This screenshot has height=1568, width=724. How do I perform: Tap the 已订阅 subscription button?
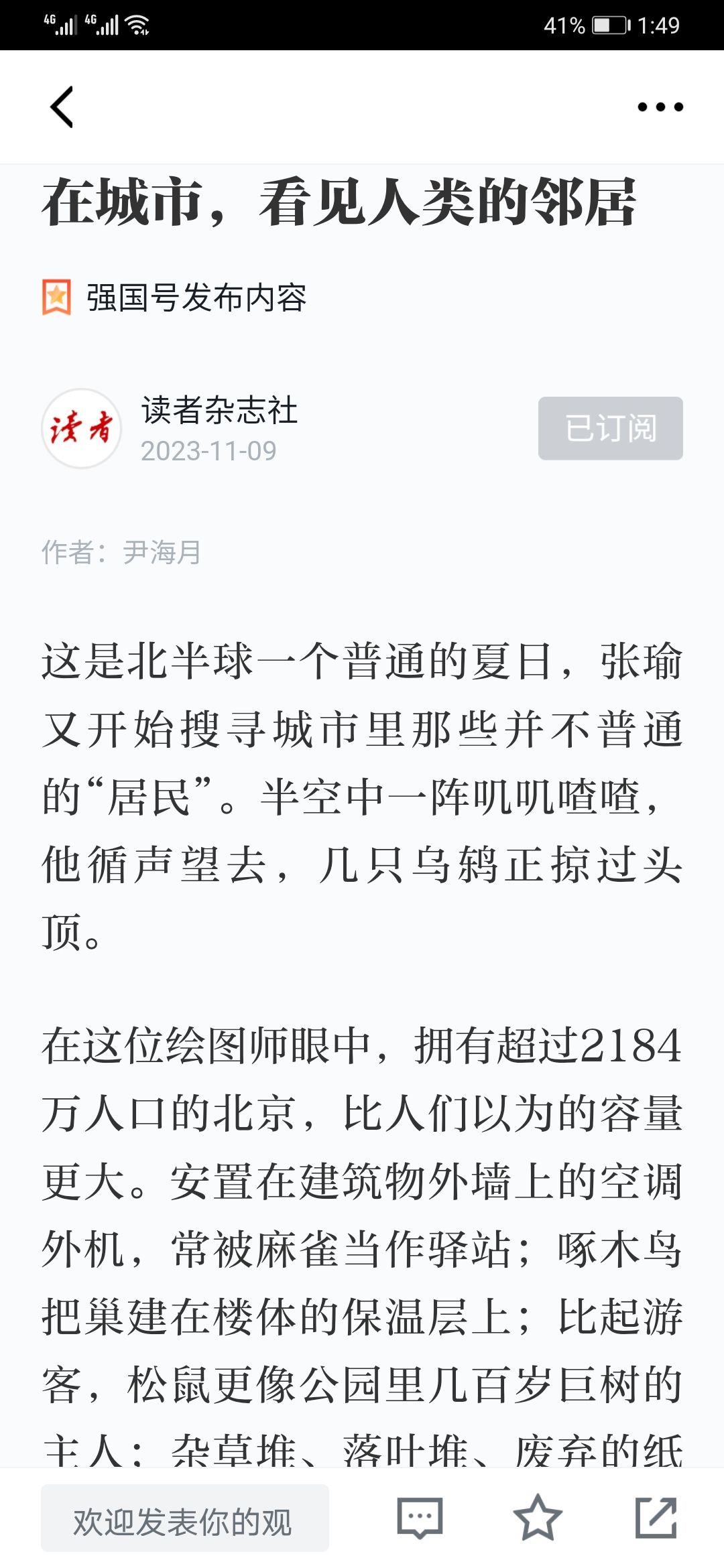click(x=610, y=428)
